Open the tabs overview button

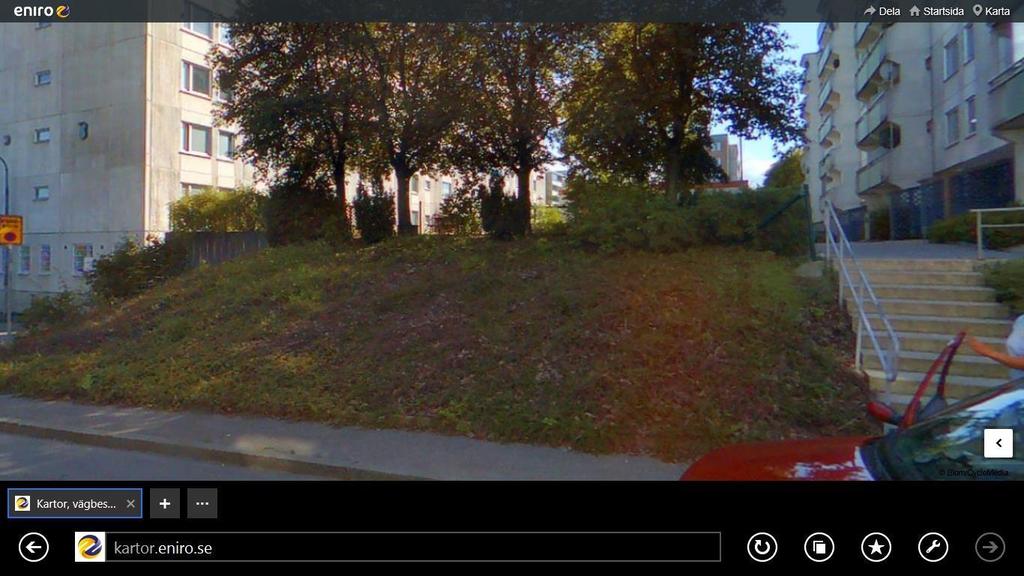coord(819,547)
